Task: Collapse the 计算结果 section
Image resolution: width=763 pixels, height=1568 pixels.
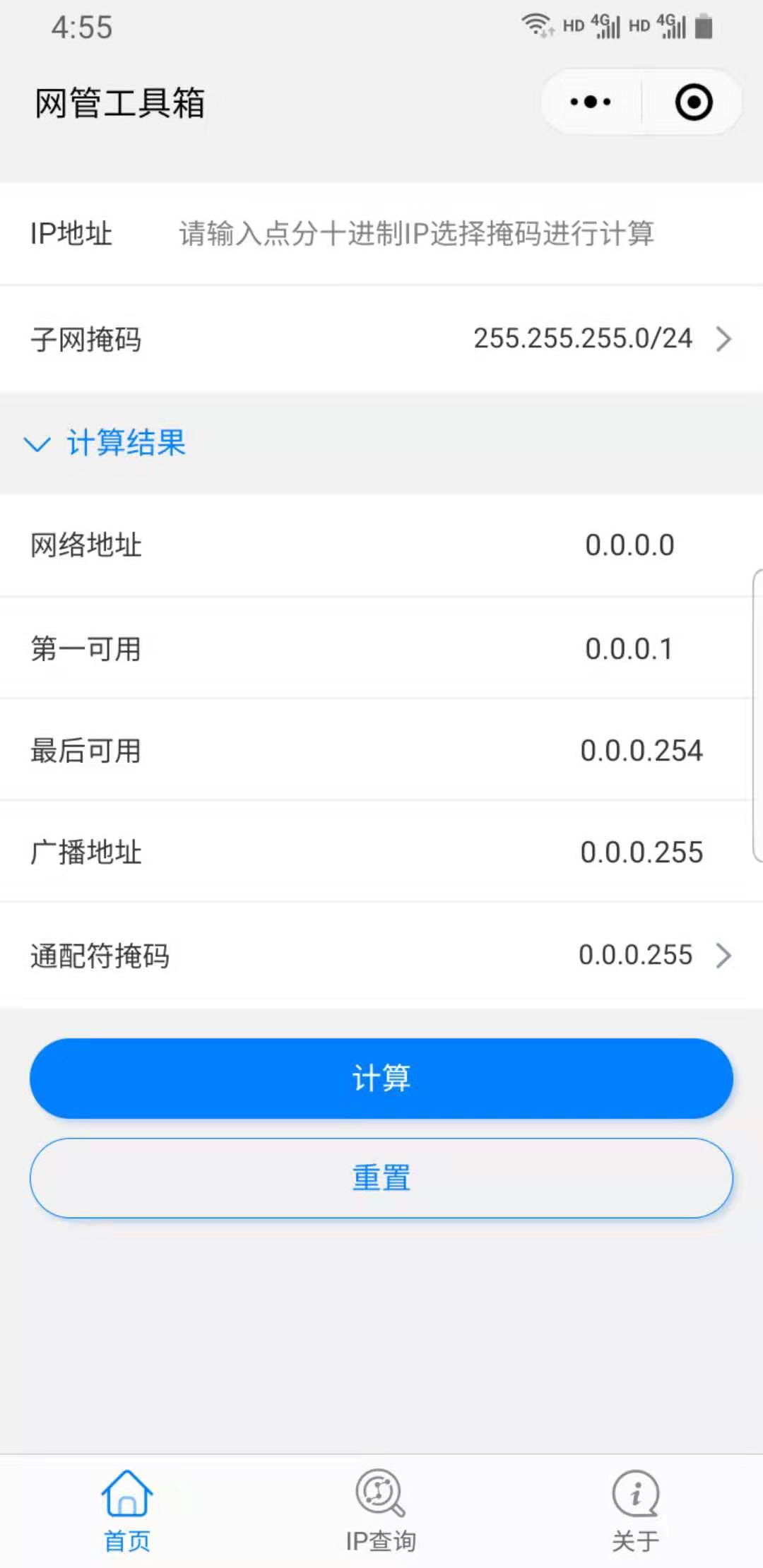Action: point(105,443)
